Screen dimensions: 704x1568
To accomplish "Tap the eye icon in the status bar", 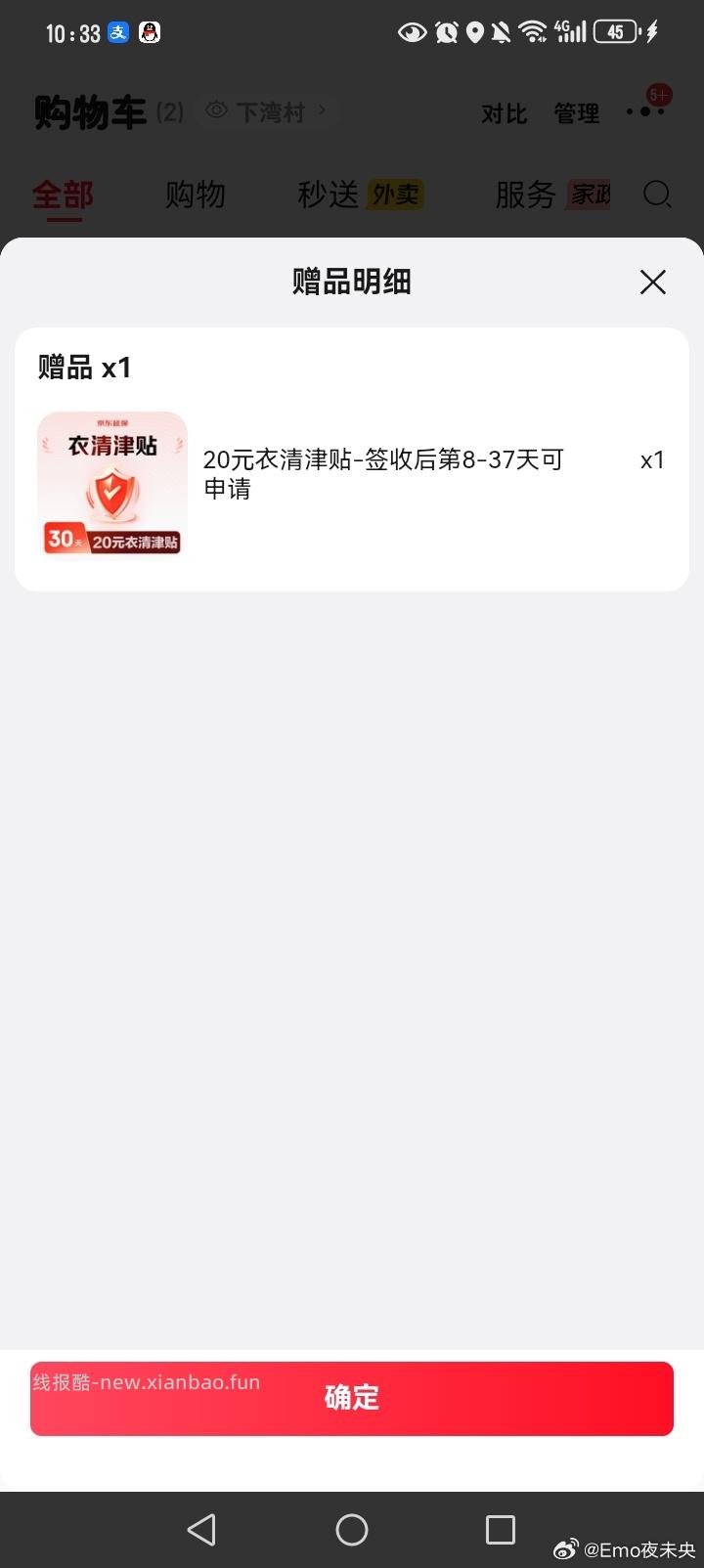I will tap(412, 32).
